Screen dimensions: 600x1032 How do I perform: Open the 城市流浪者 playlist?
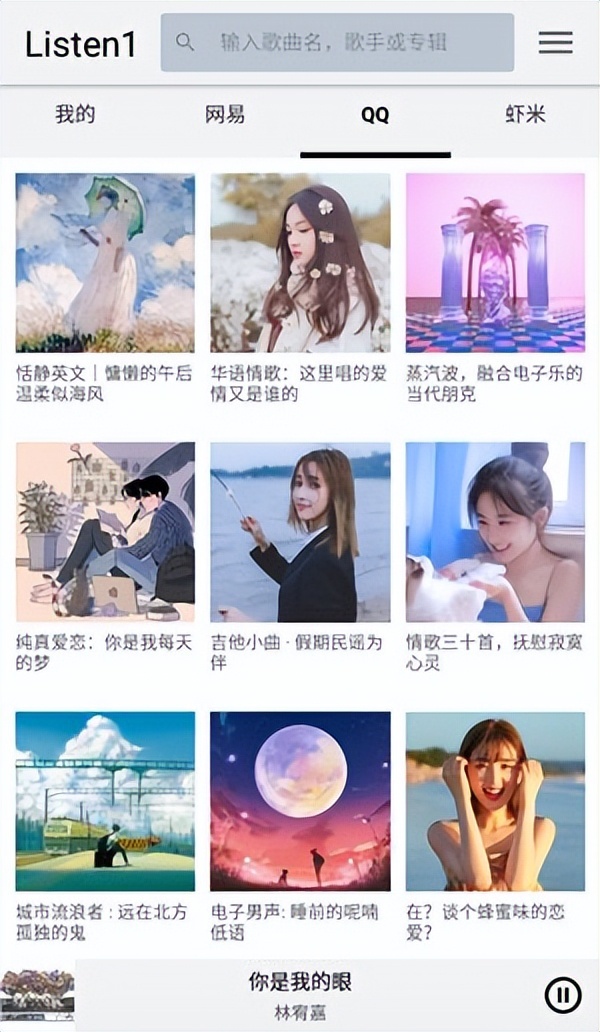coord(105,801)
